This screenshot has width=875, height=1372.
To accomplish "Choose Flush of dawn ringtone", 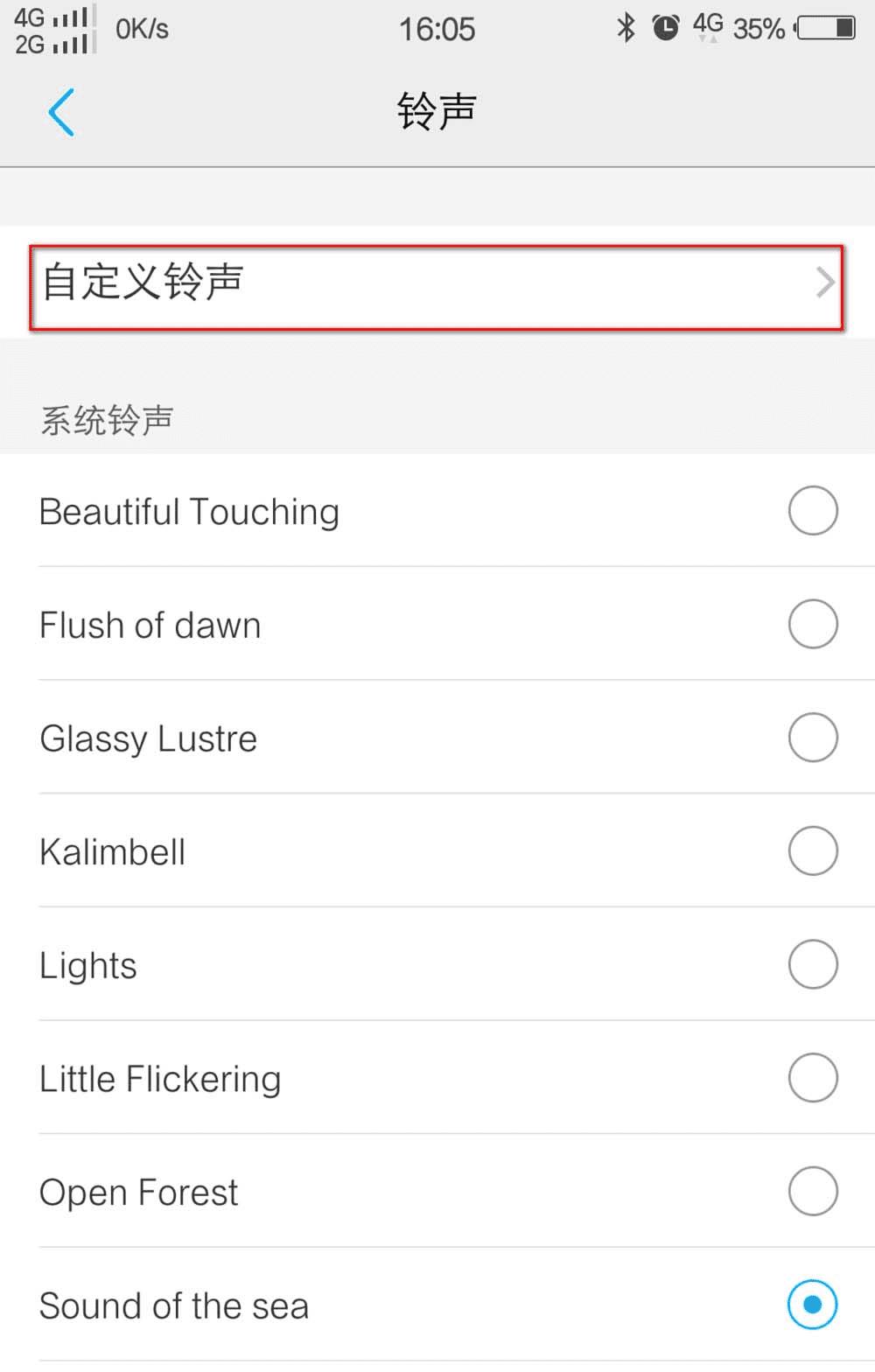I will tap(812, 625).
